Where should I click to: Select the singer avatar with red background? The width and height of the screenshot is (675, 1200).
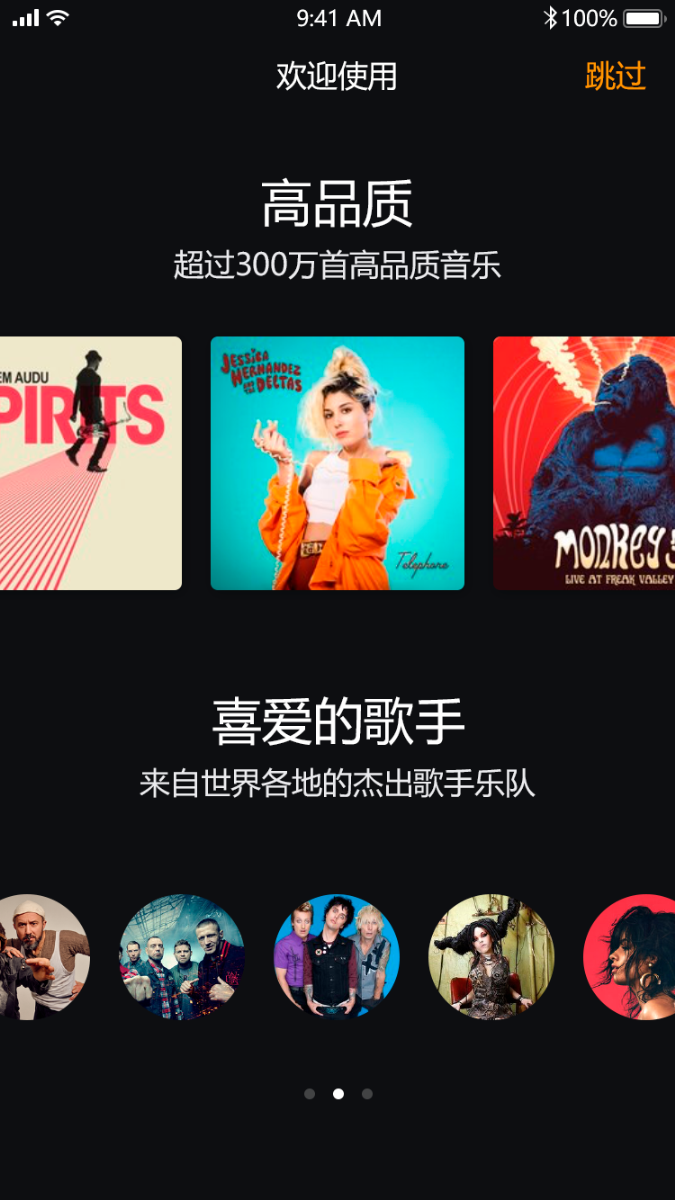pyautogui.click(x=632, y=957)
